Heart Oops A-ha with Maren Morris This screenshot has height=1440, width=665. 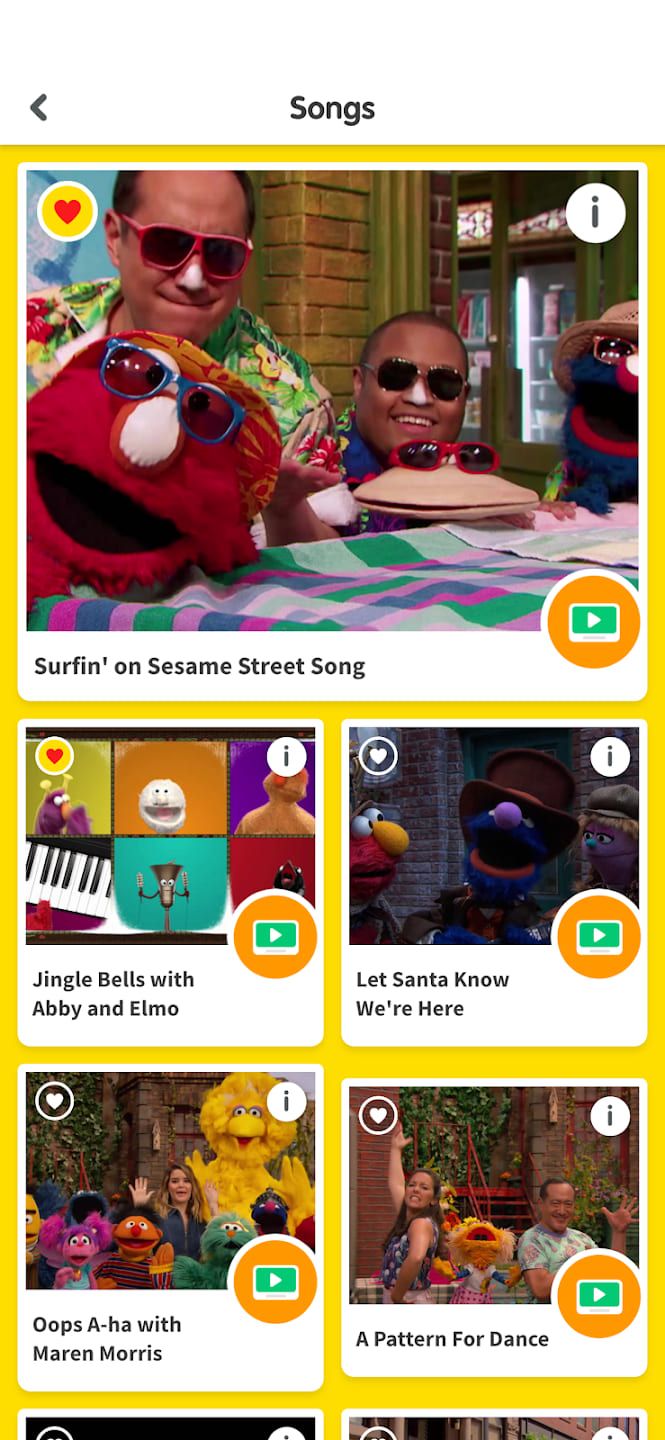pyautogui.click(x=54, y=1101)
